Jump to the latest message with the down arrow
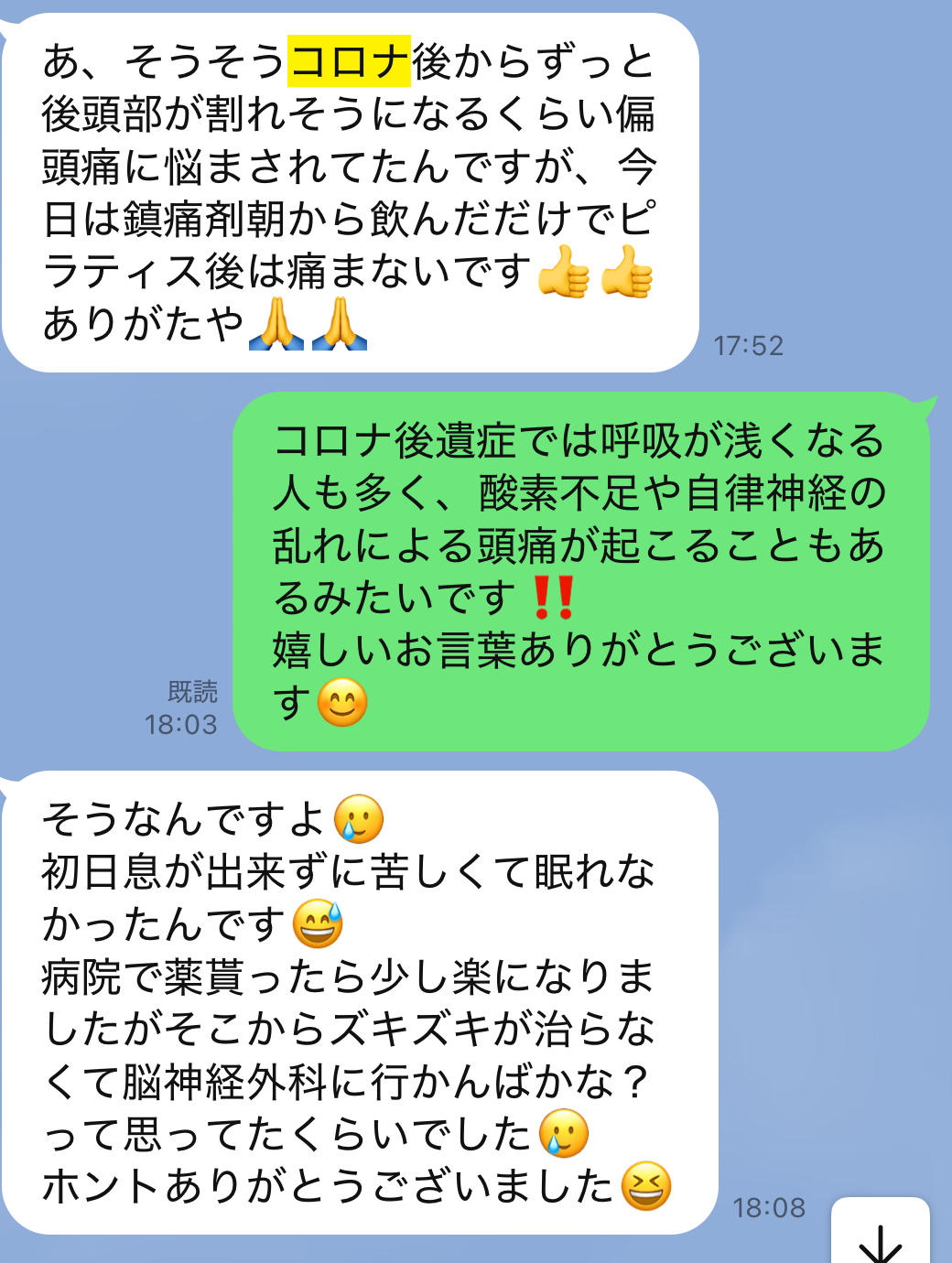This screenshot has width=952, height=1263. point(881,1237)
